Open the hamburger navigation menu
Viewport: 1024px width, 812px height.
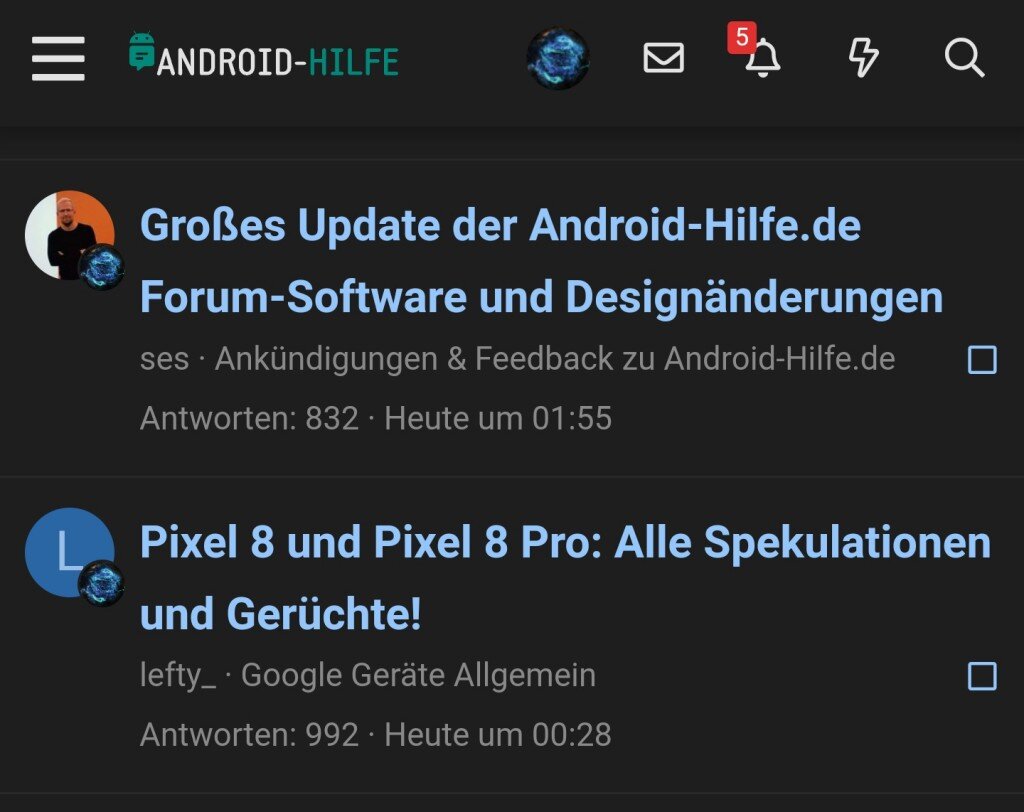pos(58,59)
